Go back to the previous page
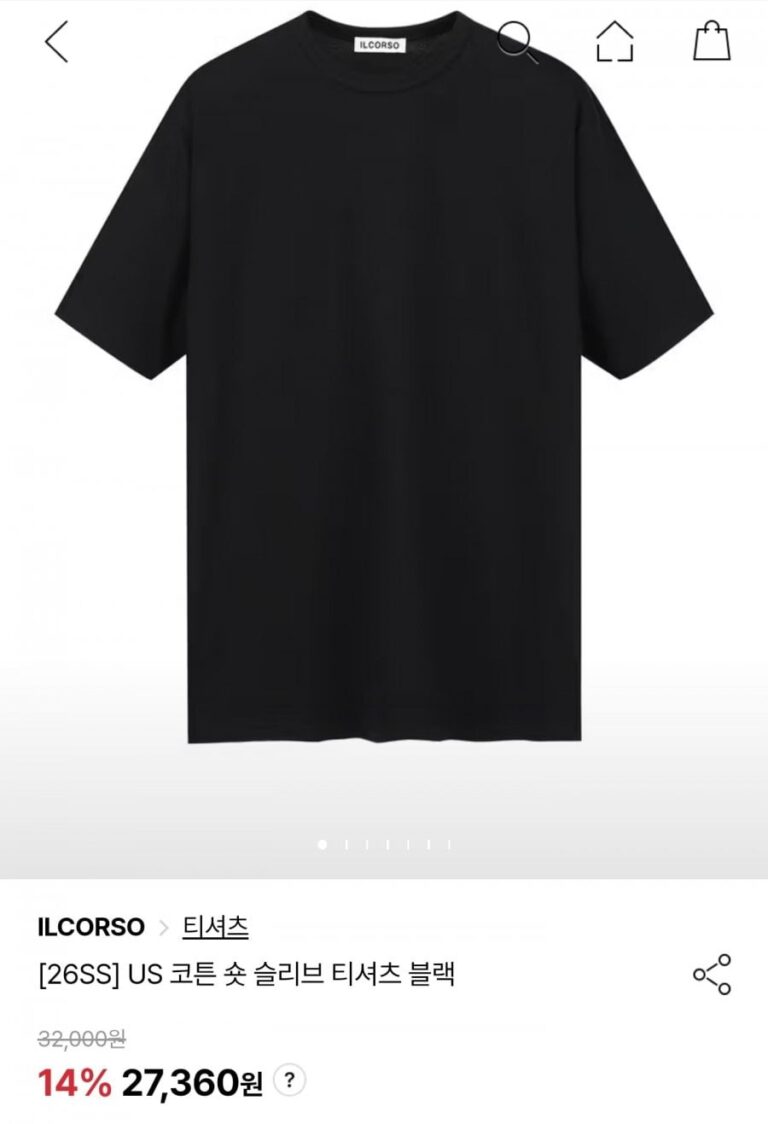The image size is (768, 1124). tap(57, 42)
